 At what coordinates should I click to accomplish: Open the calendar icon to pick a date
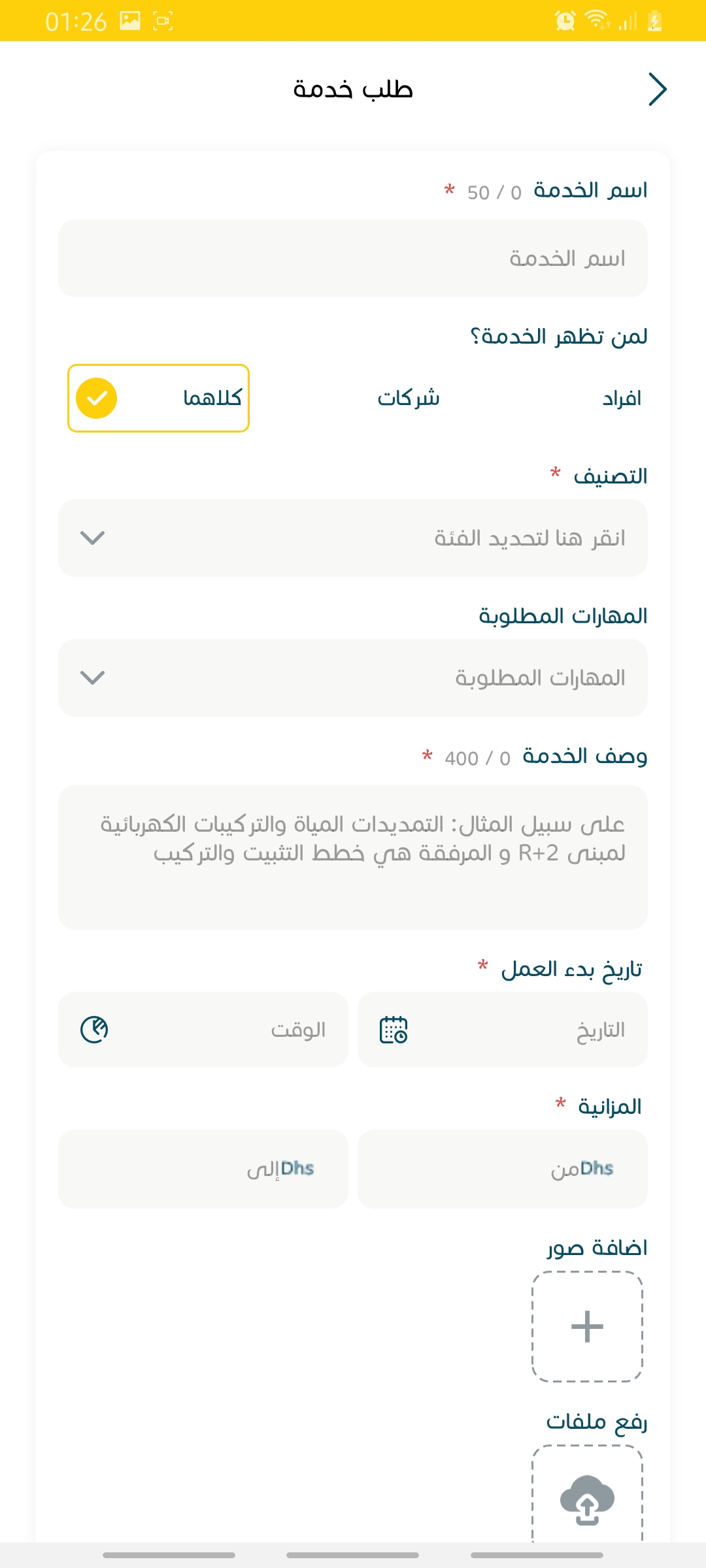[x=393, y=1029]
